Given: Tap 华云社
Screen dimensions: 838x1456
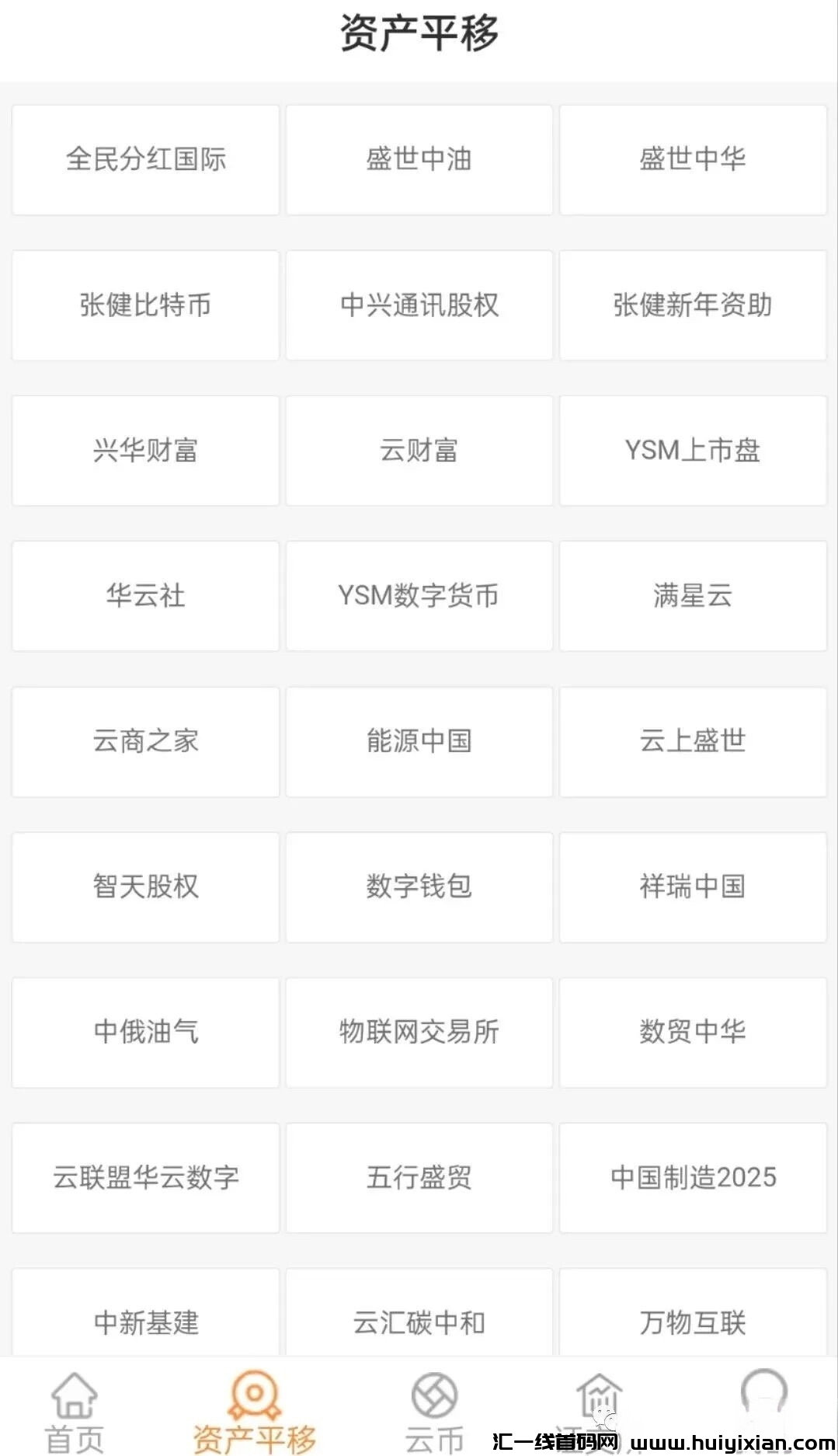Looking at the screenshot, I should (x=145, y=595).
